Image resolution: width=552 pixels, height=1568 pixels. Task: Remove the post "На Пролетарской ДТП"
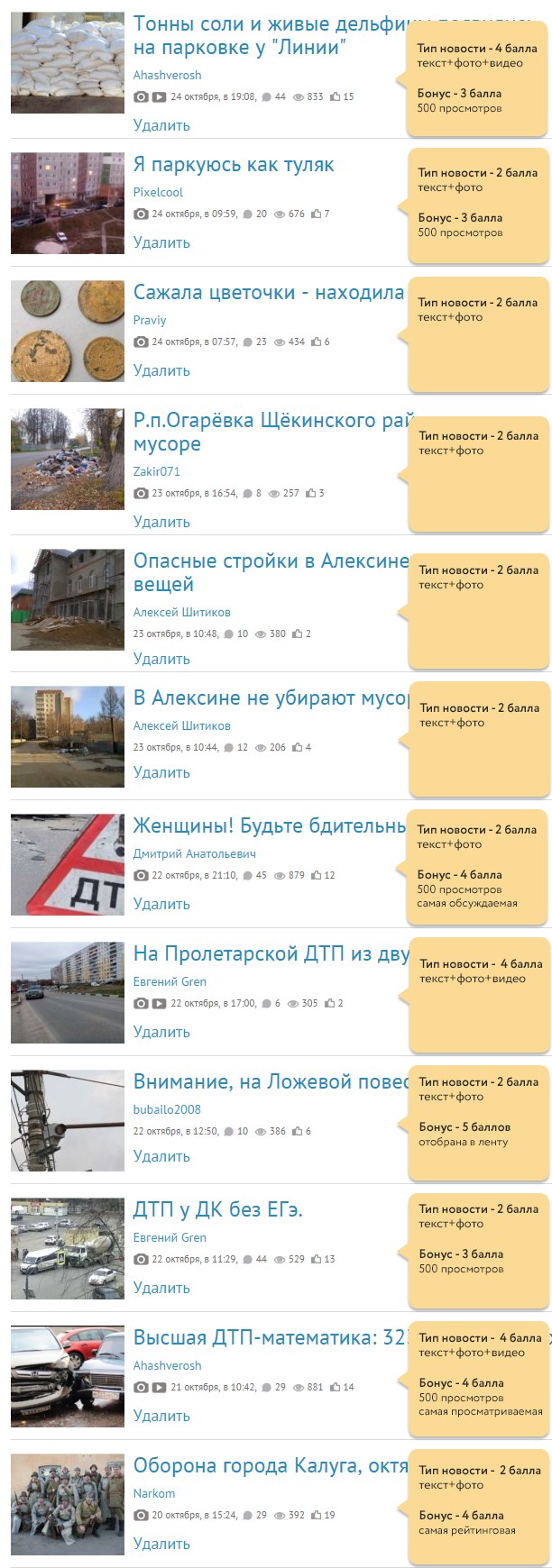tap(161, 1032)
